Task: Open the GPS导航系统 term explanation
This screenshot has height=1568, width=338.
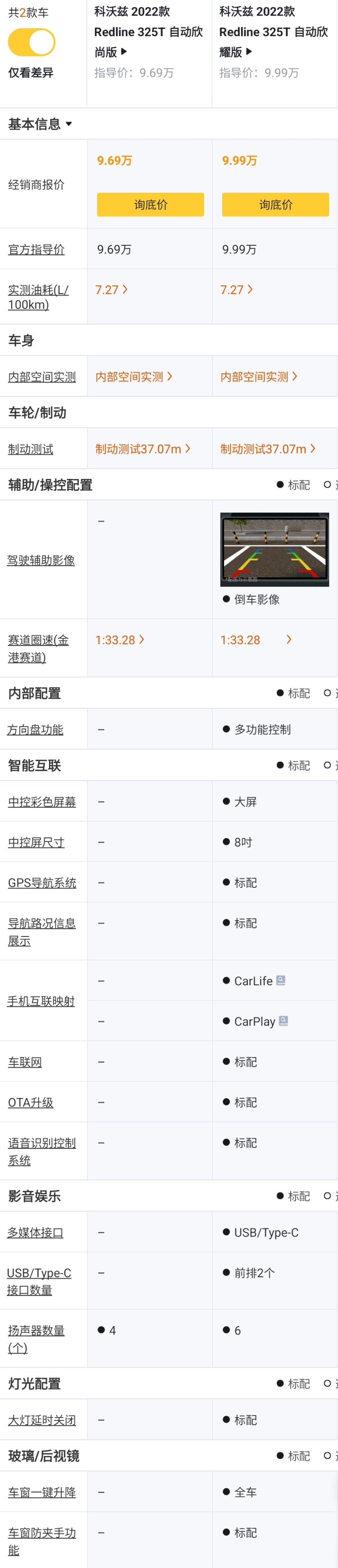Action: (x=42, y=883)
